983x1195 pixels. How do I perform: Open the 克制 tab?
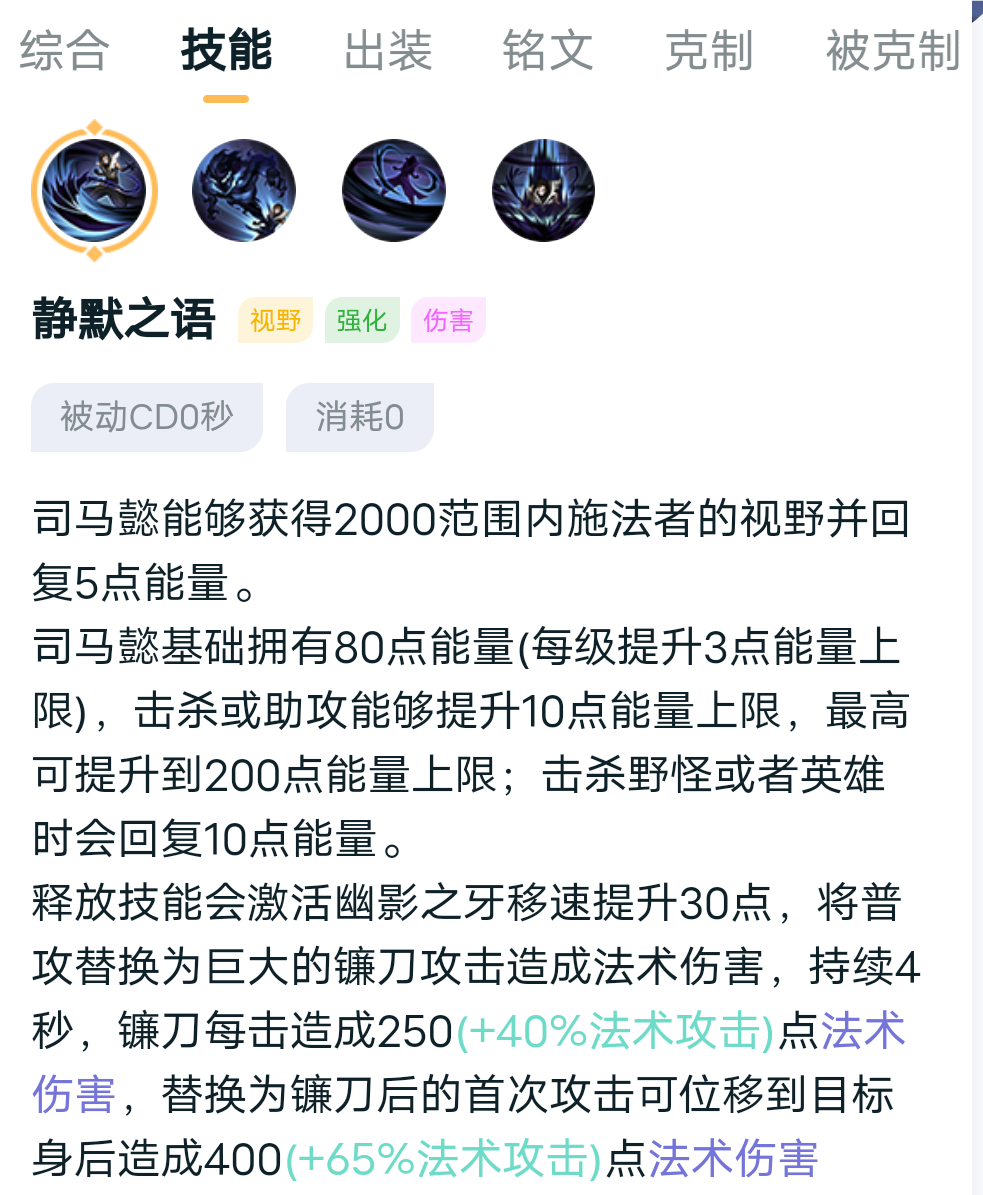point(709,51)
